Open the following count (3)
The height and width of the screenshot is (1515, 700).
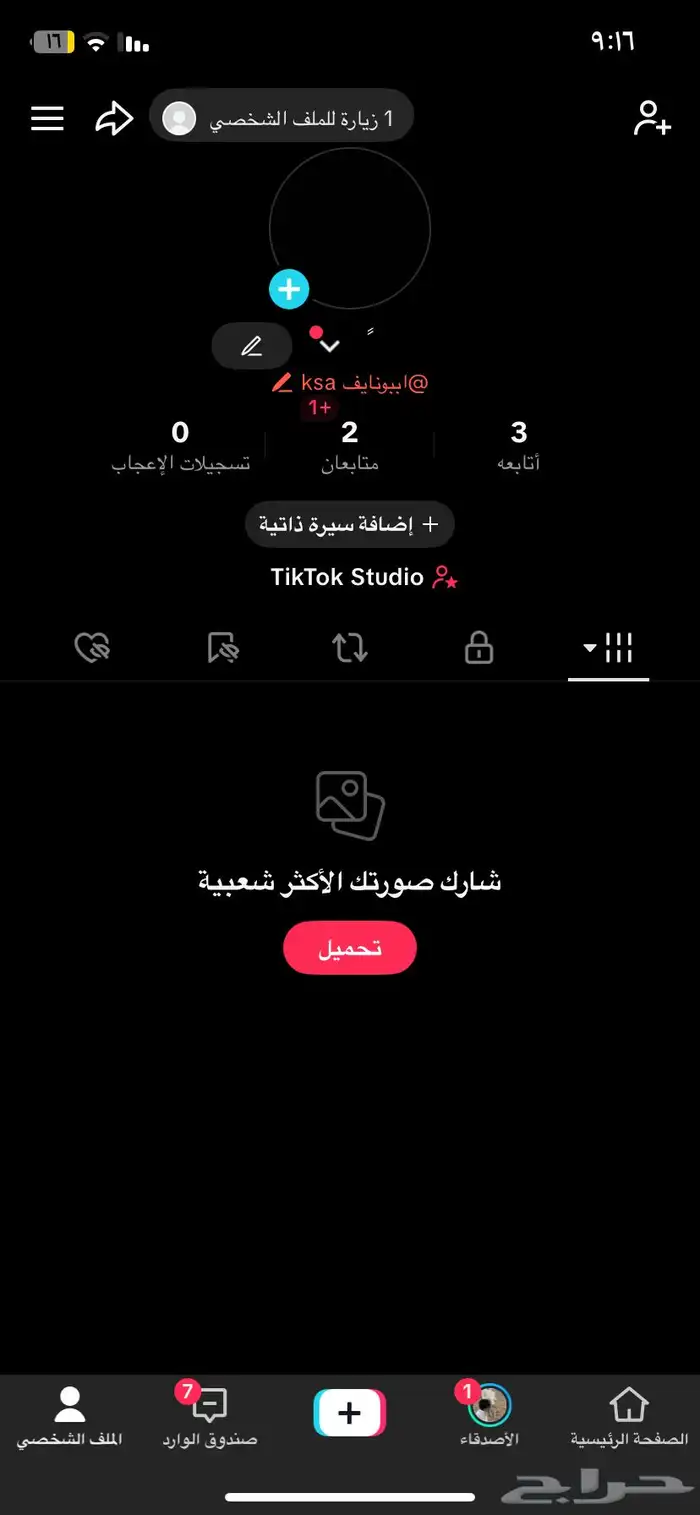tap(518, 445)
